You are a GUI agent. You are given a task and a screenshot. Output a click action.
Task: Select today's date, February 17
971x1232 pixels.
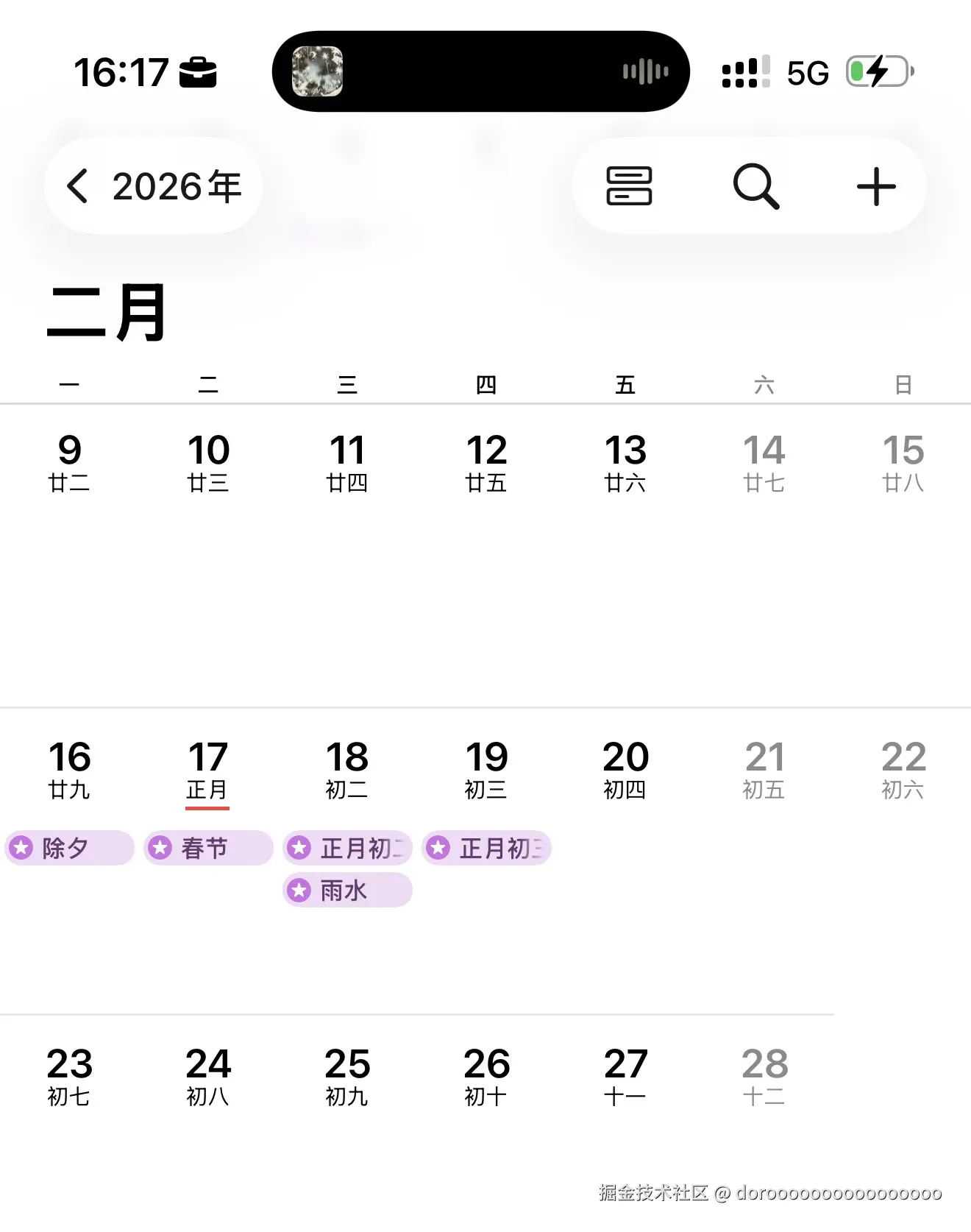pos(207,769)
